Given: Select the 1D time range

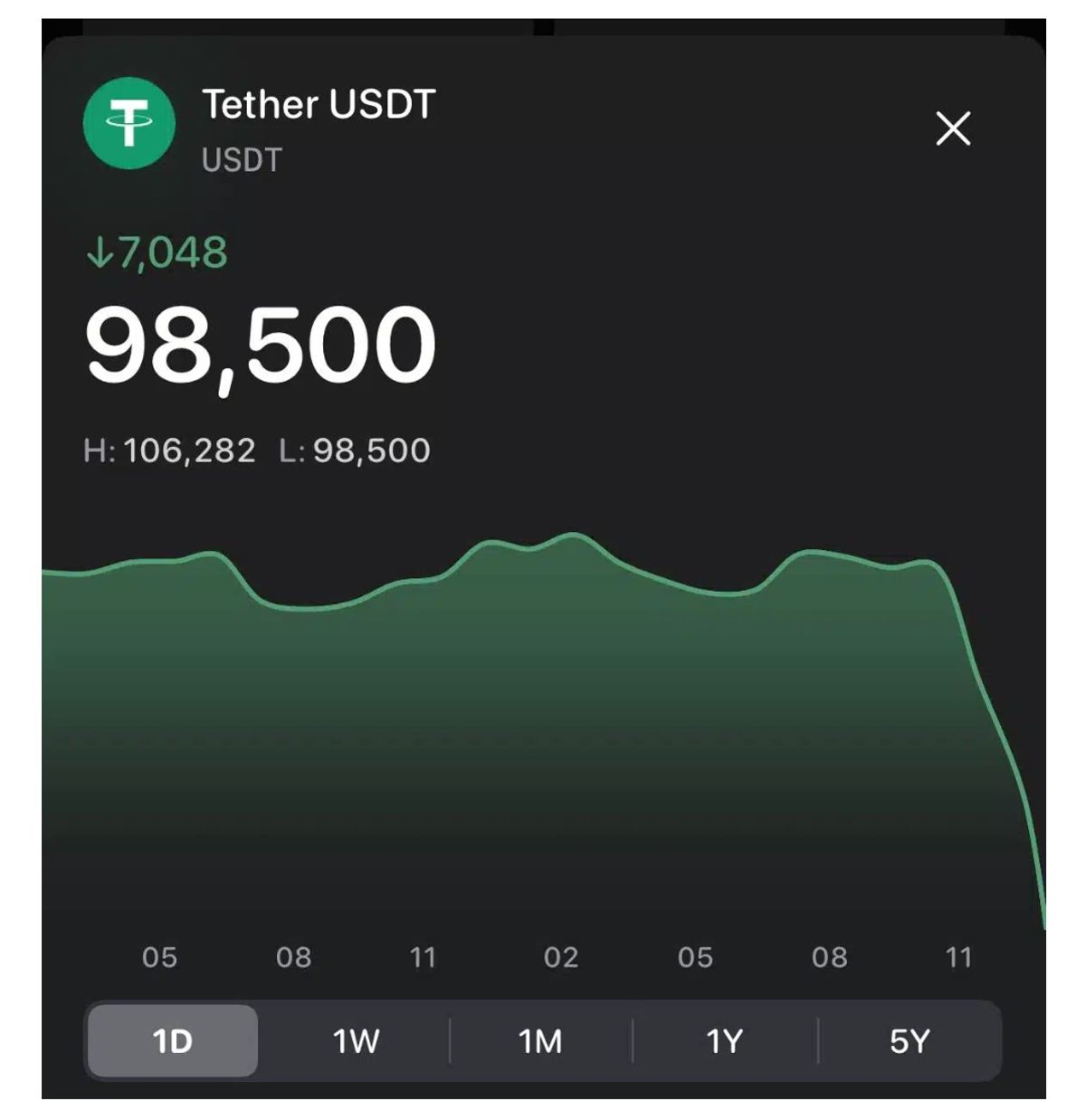Looking at the screenshot, I should 172,1041.
